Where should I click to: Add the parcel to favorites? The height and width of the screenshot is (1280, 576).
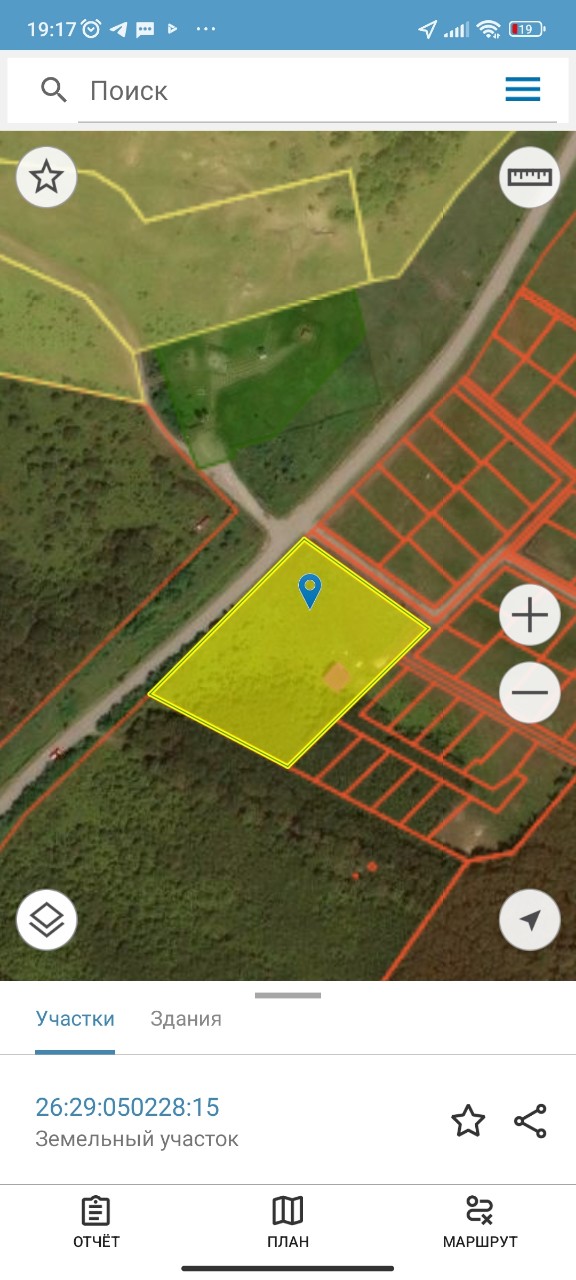[x=468, y=1121]
